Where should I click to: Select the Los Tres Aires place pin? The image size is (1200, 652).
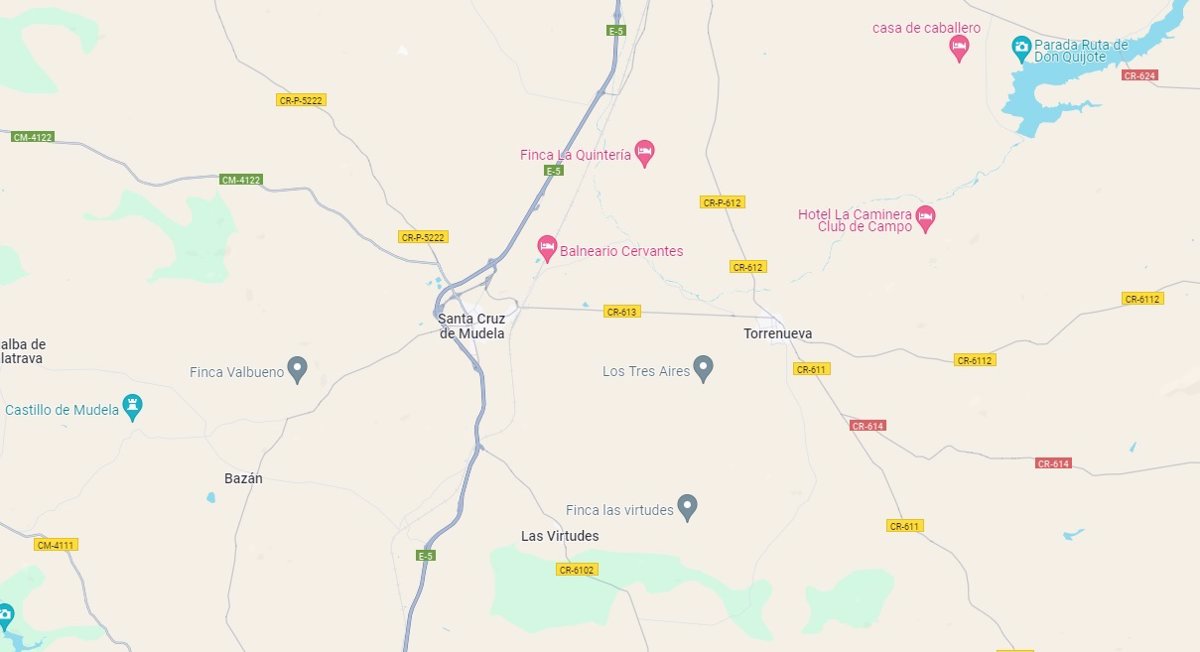point(703,368)
